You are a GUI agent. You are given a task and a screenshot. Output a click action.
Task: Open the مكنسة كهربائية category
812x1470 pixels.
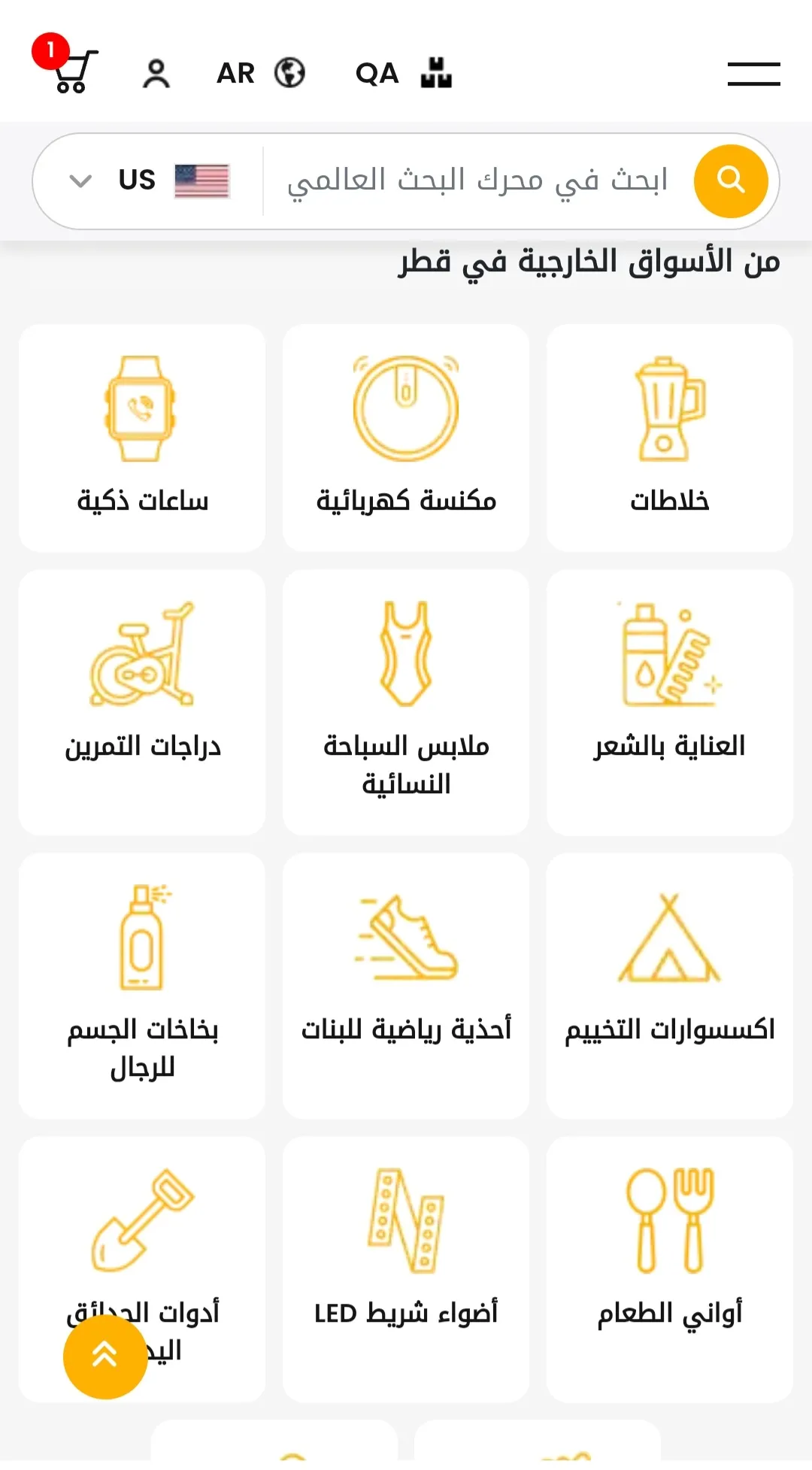tap(406, 438)
